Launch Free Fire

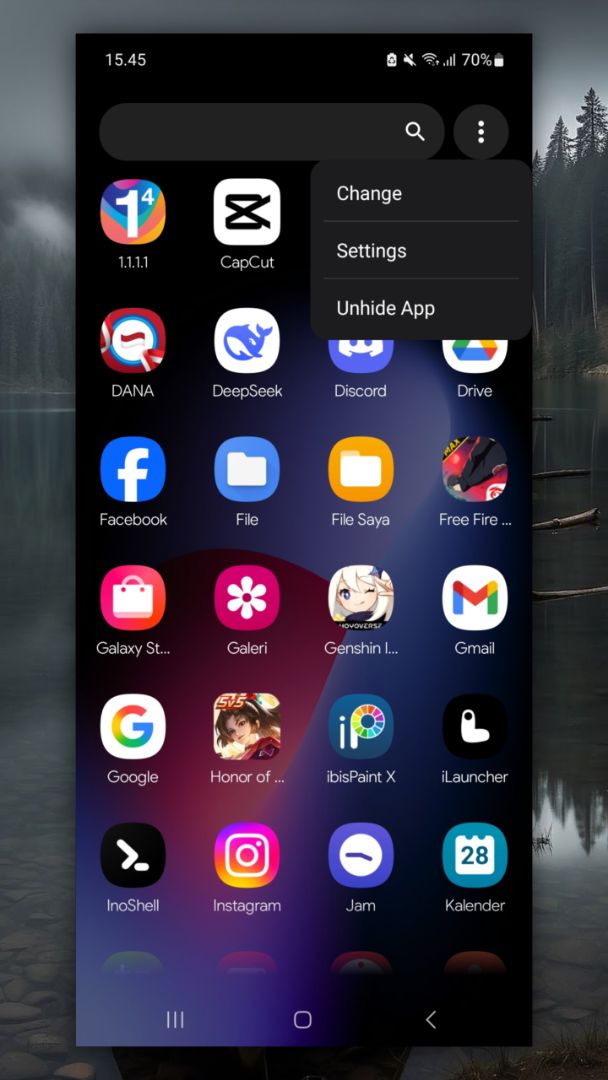[x=474, y=470]
